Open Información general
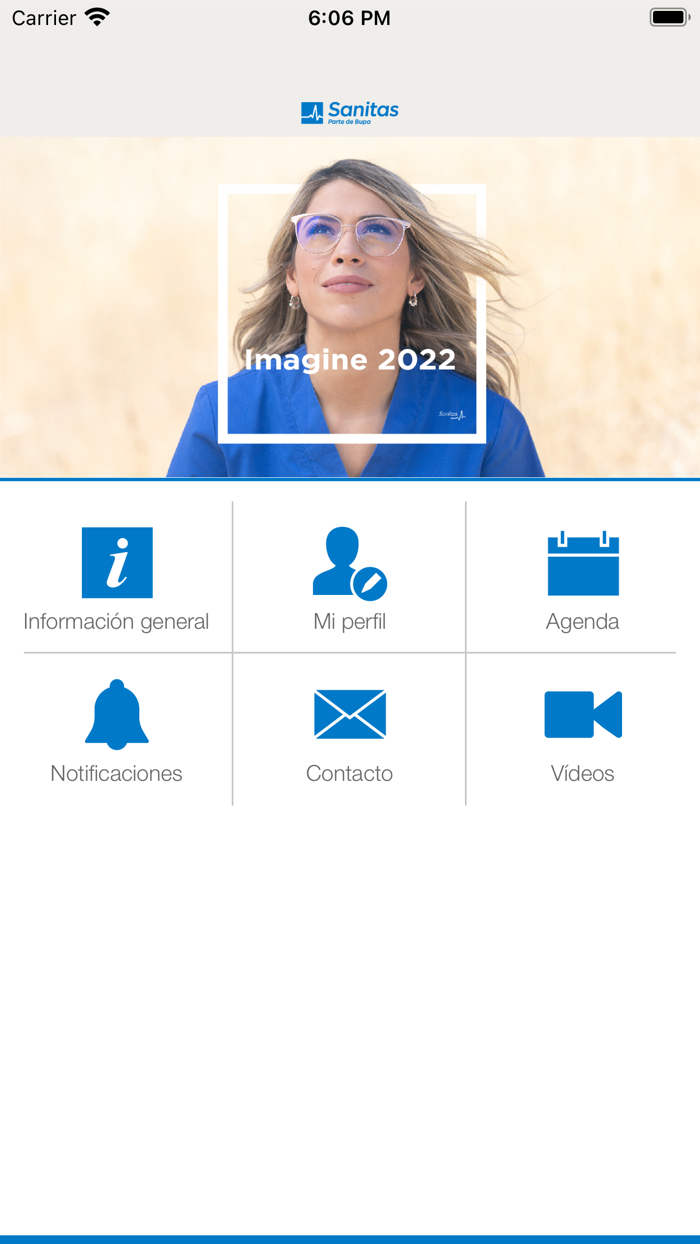Screen dimensions: 700x1244 (117, 578)
